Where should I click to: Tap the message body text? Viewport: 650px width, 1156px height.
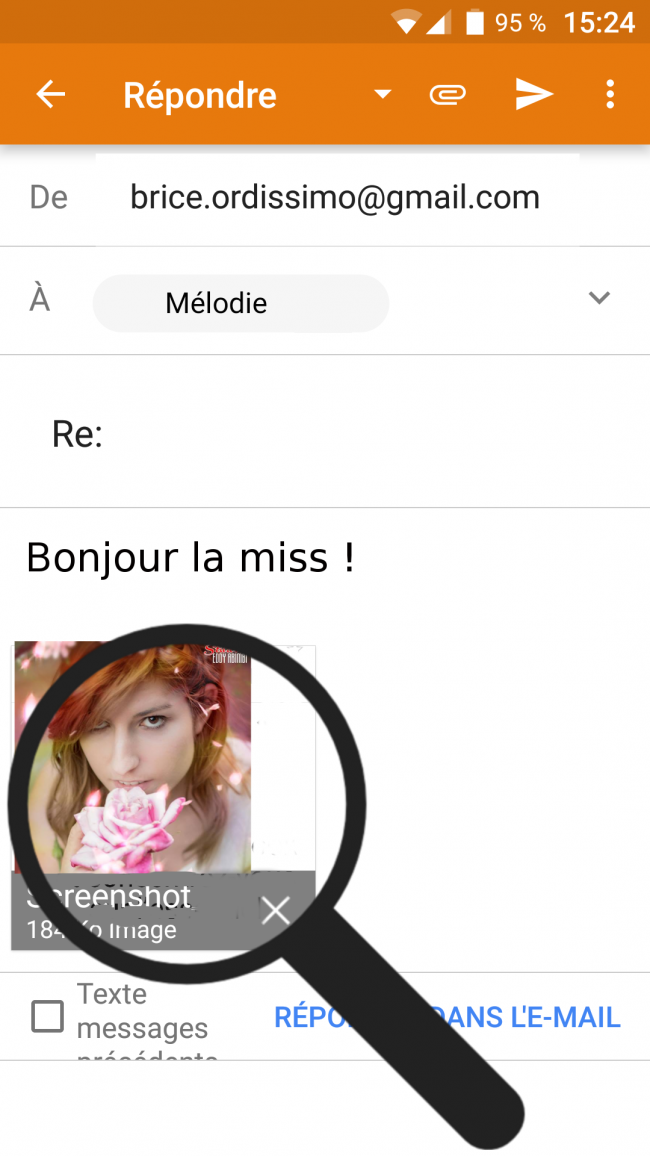tap(190, 557)
